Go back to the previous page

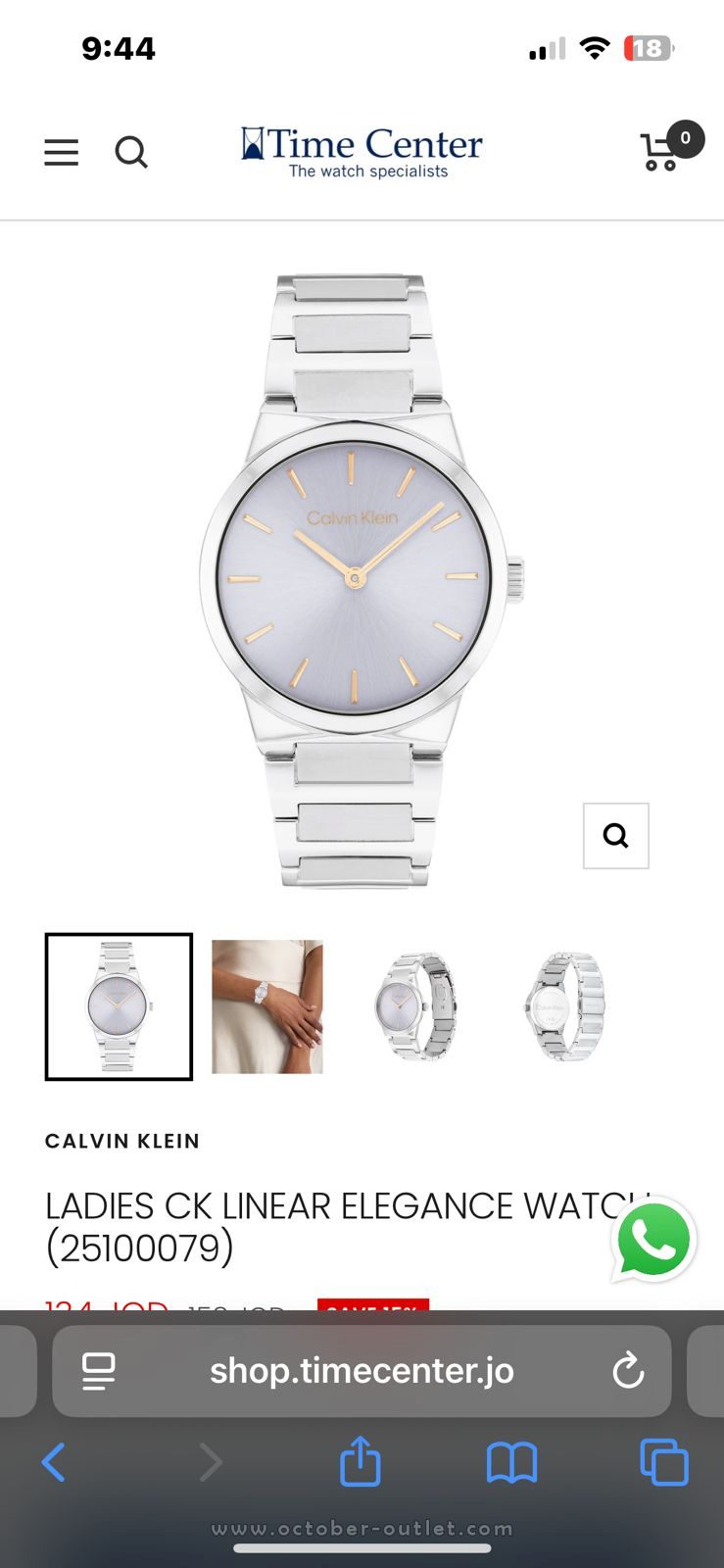tap(54, 1462)
